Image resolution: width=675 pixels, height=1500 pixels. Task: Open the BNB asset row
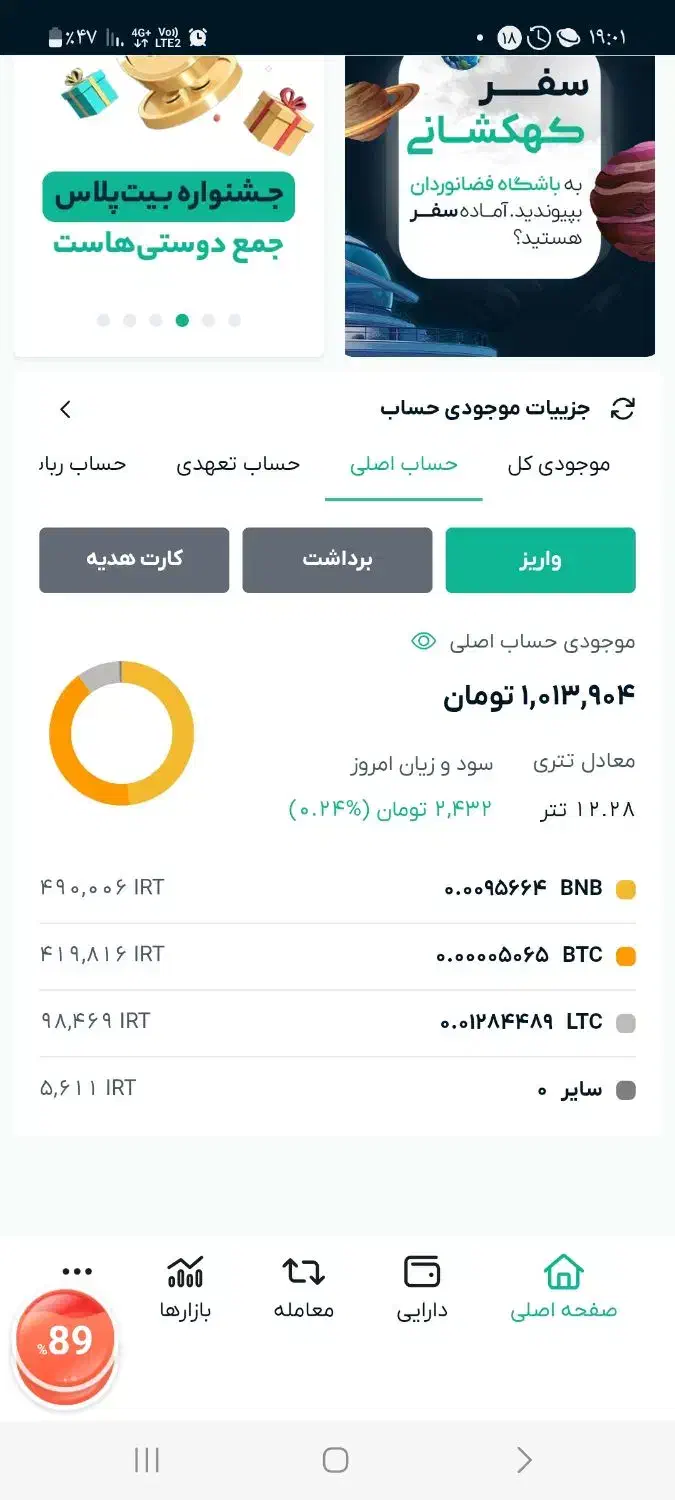(337, 888)
